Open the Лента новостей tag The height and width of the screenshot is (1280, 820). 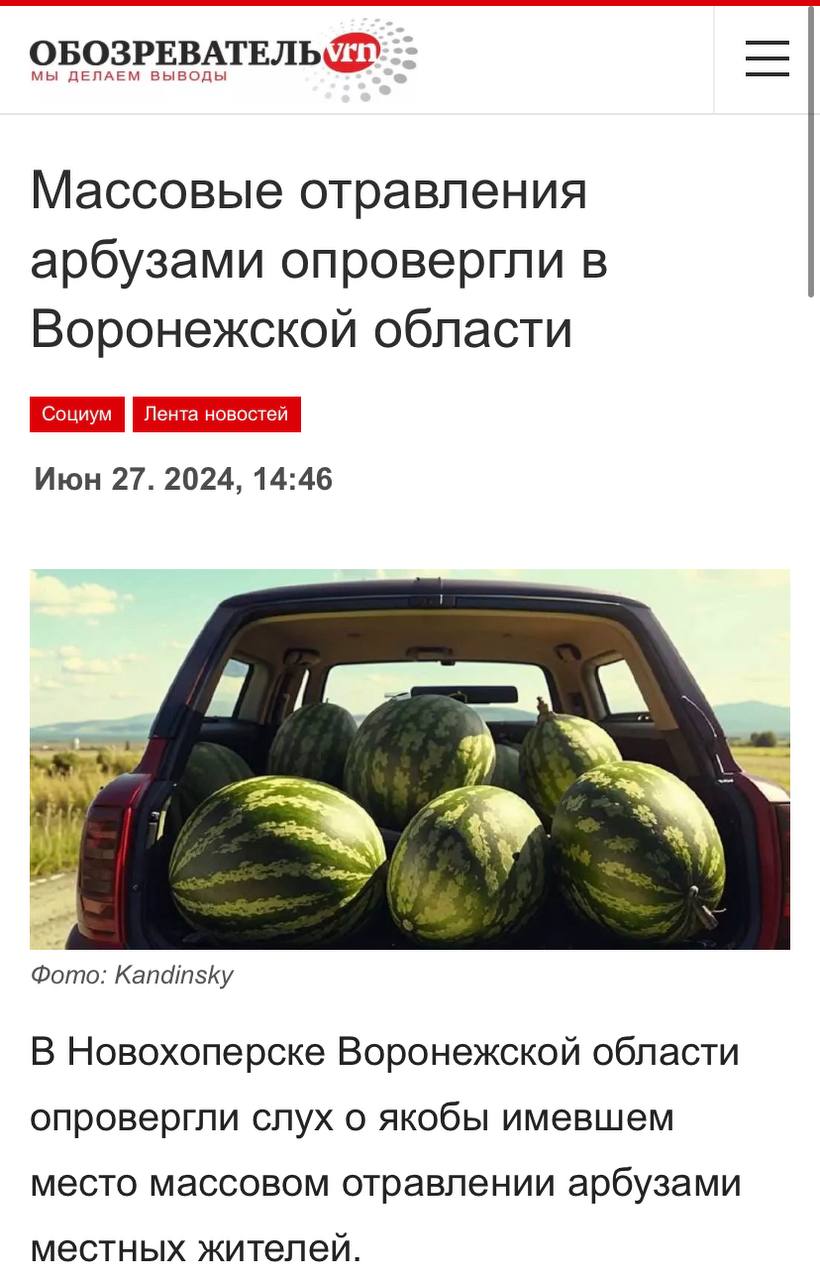[x=216, y=414]
